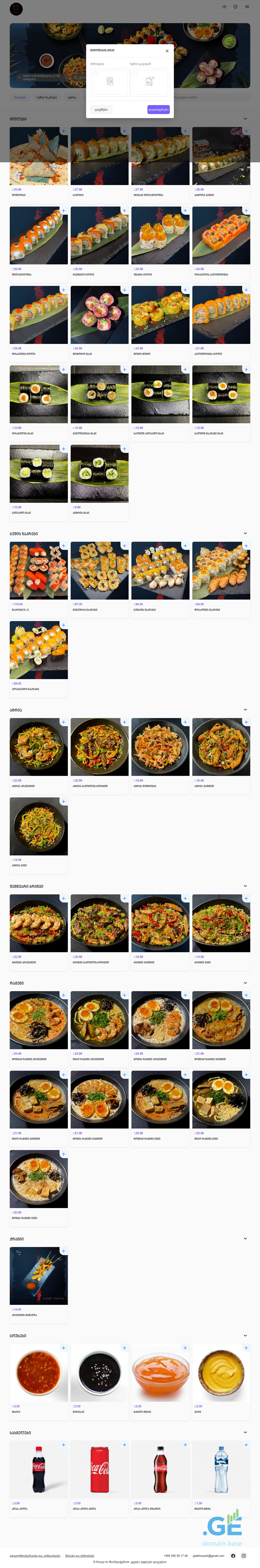Open the privacy policy footer link
Image resolution: width=260 pixels, height=1568 pixels.
pos(35,1556)
